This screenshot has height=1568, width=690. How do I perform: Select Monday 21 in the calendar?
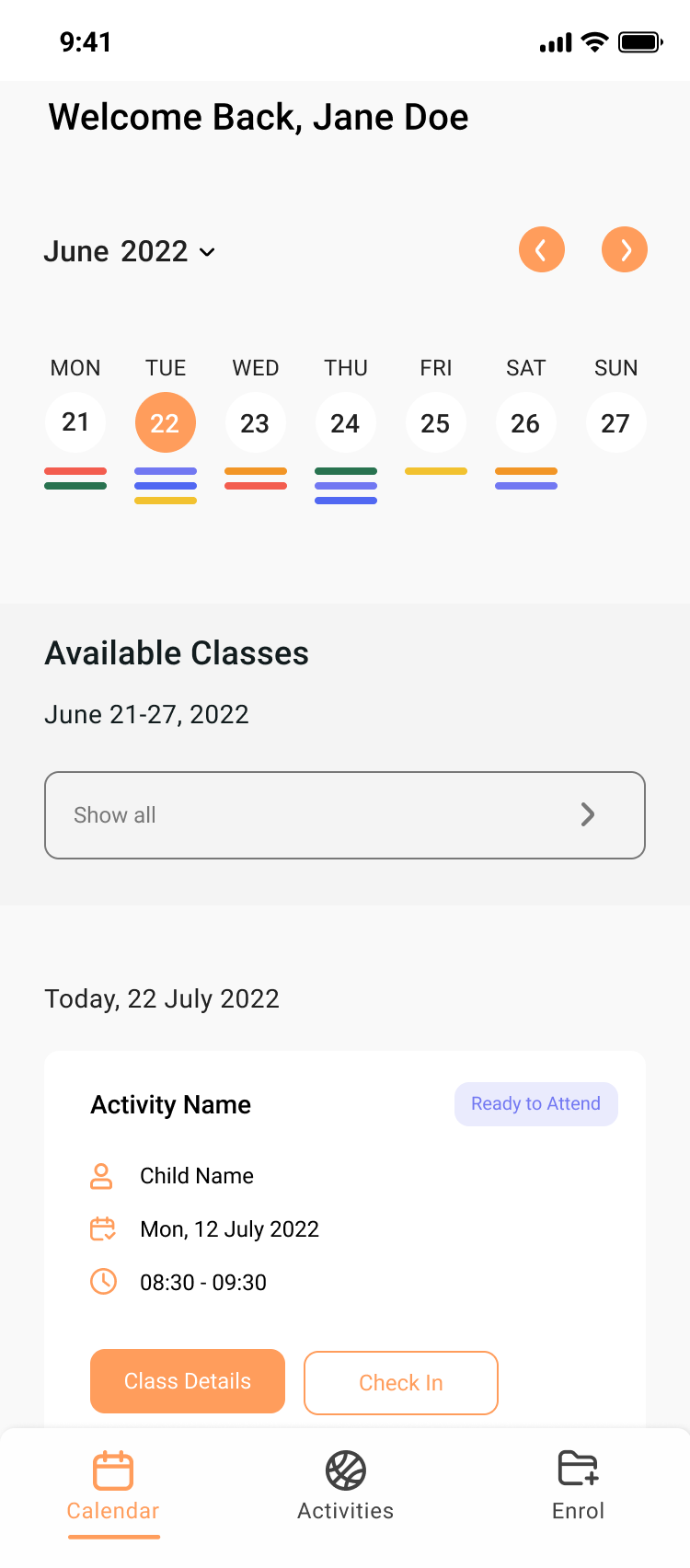pyautogui.click(x=75, y=422)
